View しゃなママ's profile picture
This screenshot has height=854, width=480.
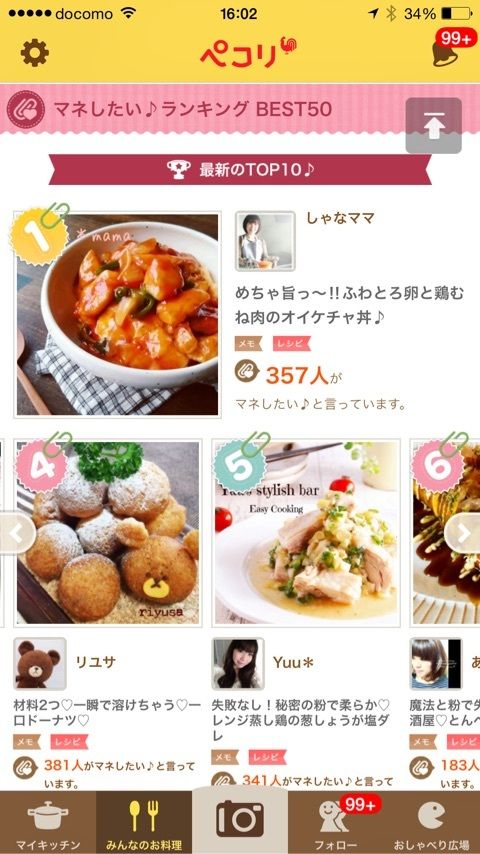coord(265,241)
